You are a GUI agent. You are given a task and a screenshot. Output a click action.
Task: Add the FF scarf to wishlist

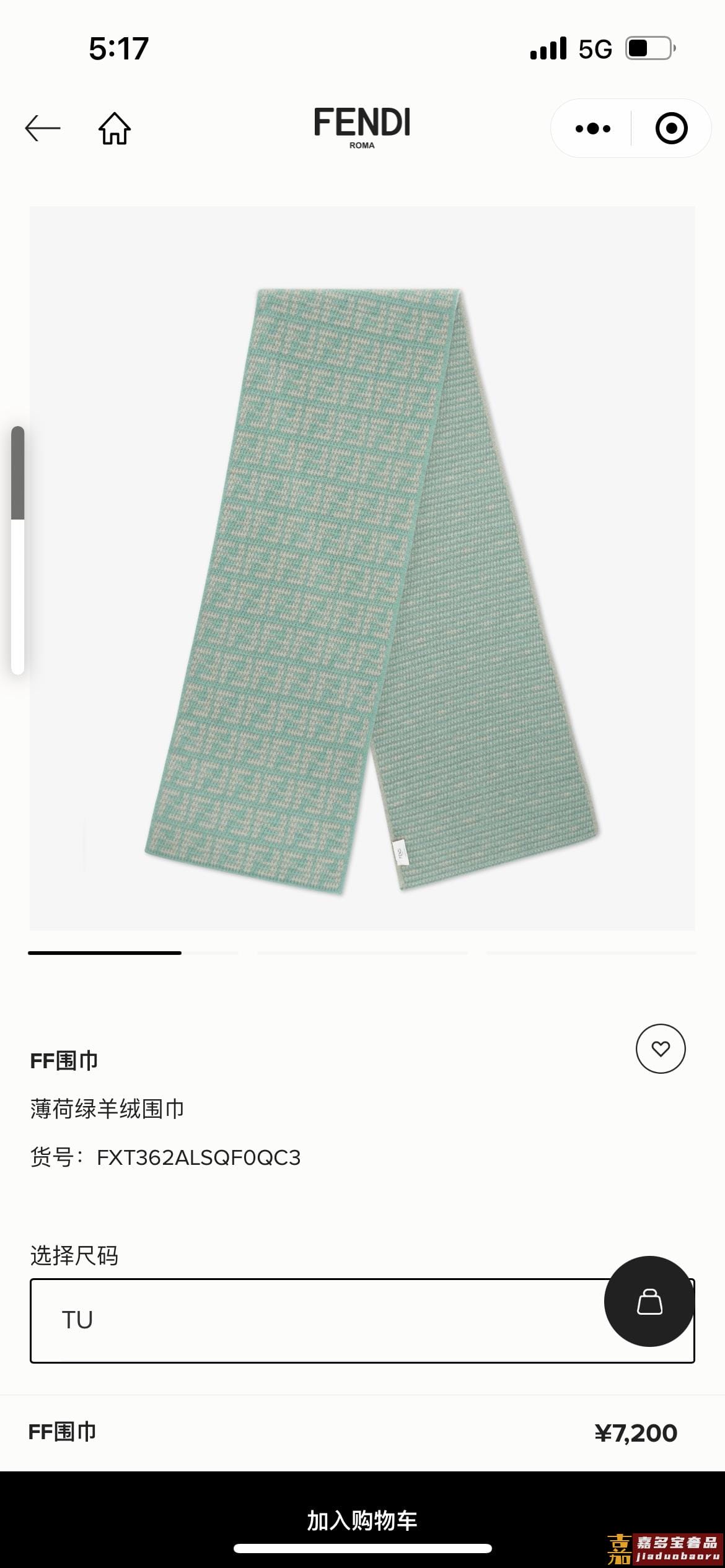coord(661,1048)
